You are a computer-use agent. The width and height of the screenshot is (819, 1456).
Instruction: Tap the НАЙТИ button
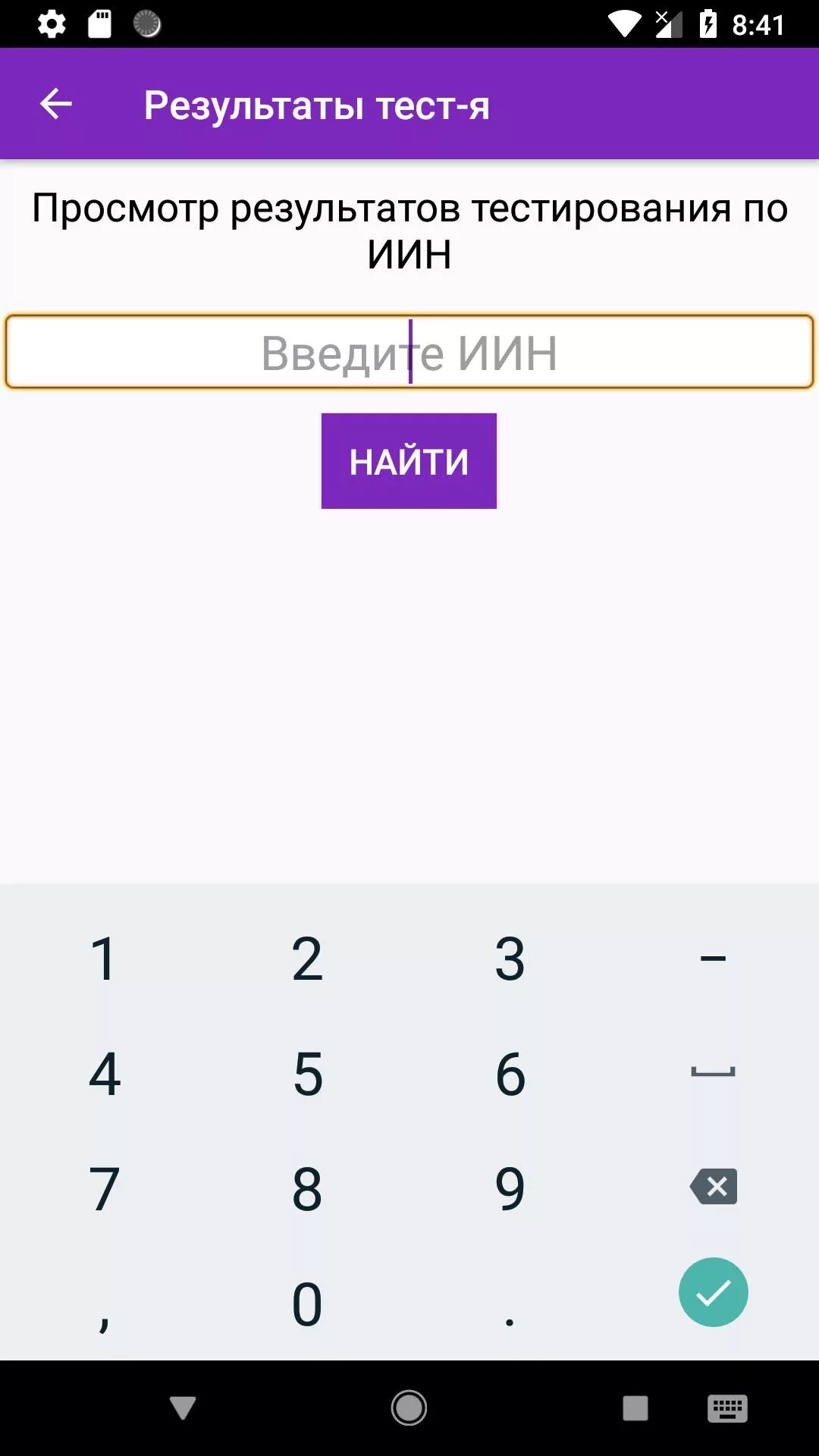(x=409, y=461)
